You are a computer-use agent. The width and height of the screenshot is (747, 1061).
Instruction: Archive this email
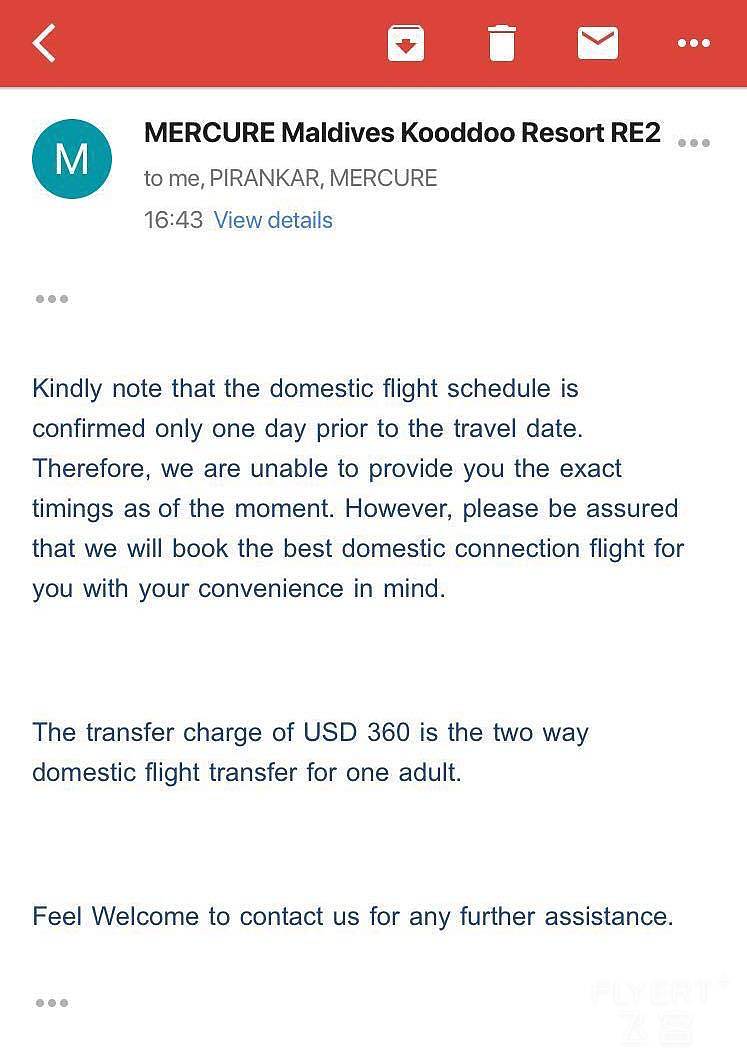406,43
